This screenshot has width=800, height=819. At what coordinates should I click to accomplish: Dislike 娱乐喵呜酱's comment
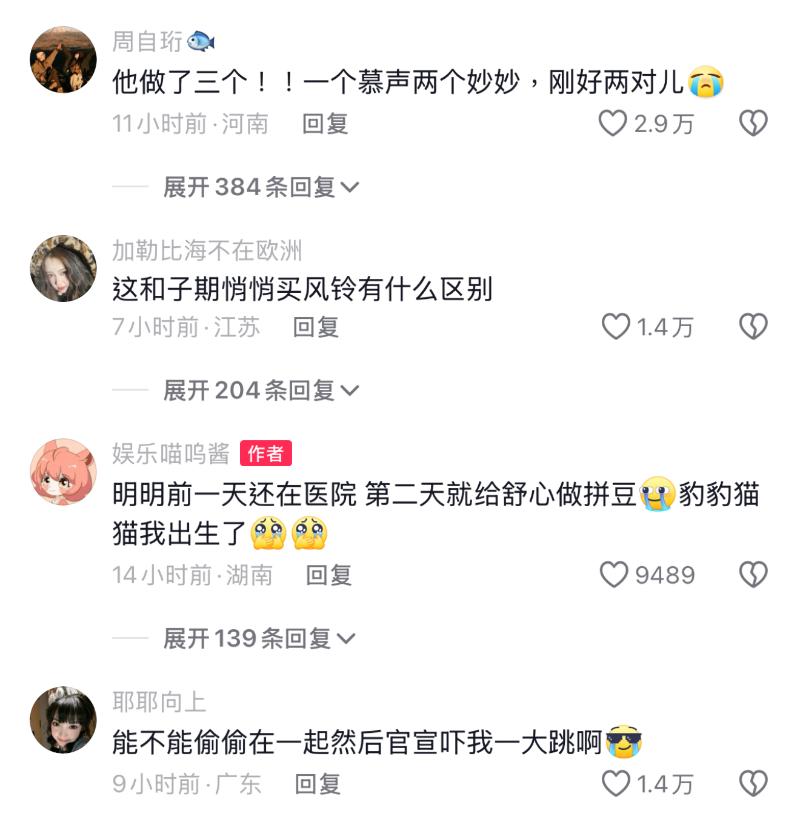[x=752, y=575]
